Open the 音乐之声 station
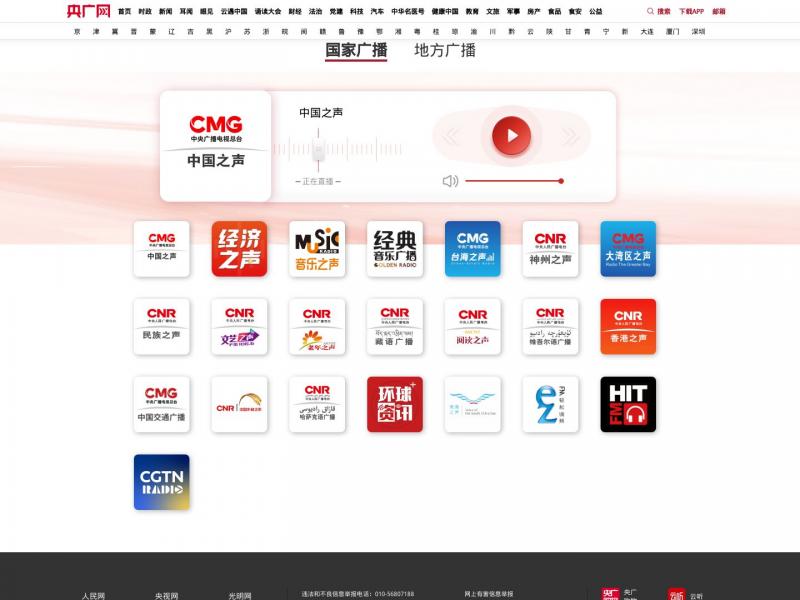Image resolution: width=800 pixels, height=600 pixels. (317, 249)
